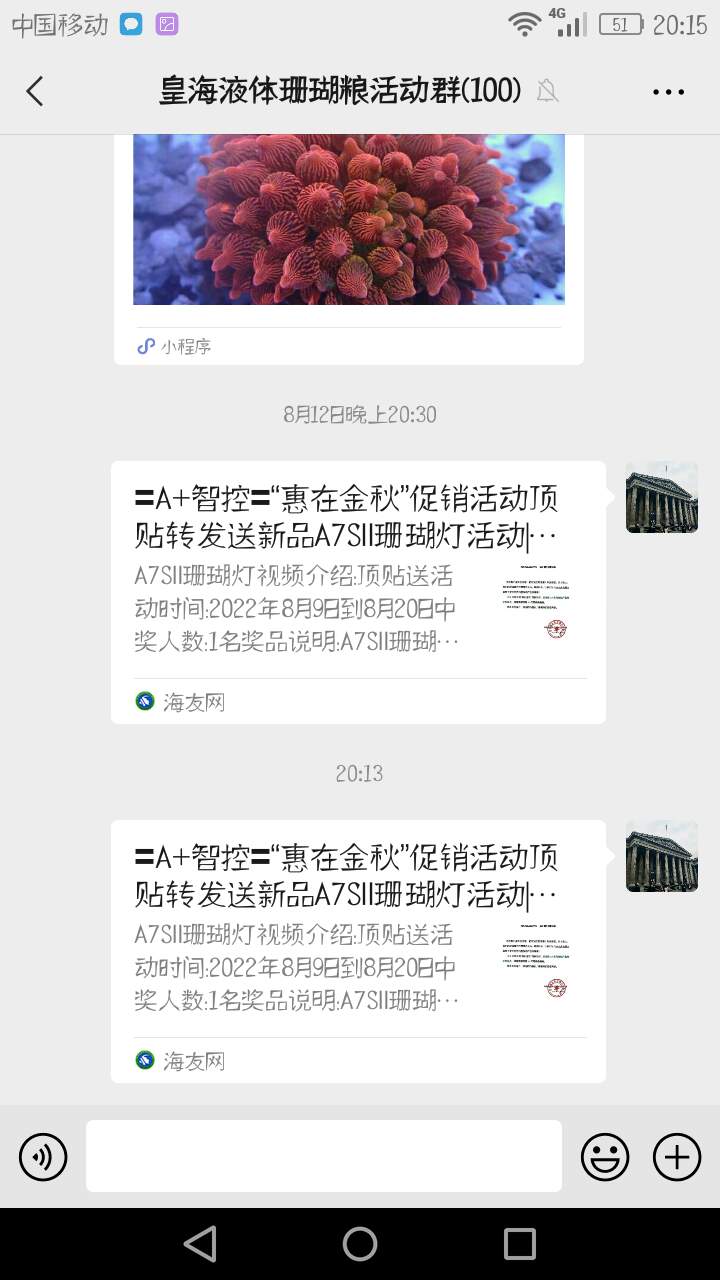Open system recent apps
Viewport: 720px width, 1280px height.
point(519,1244)
